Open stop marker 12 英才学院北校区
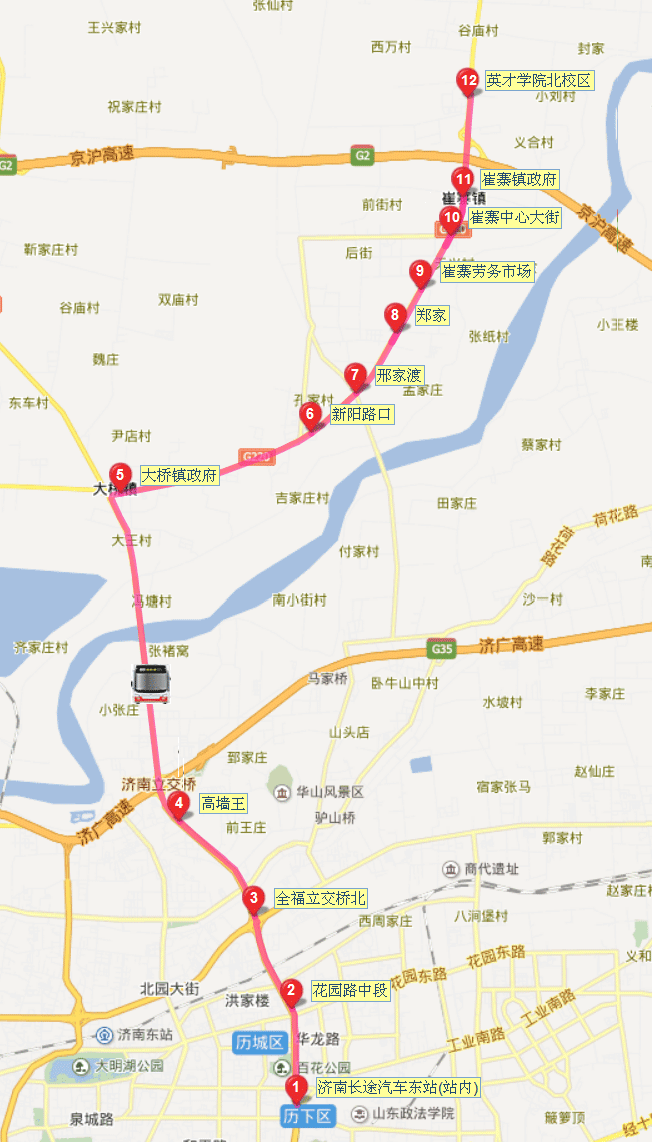Image resolution: width=652 pixels, height=1142 pixels. point(466,80)
